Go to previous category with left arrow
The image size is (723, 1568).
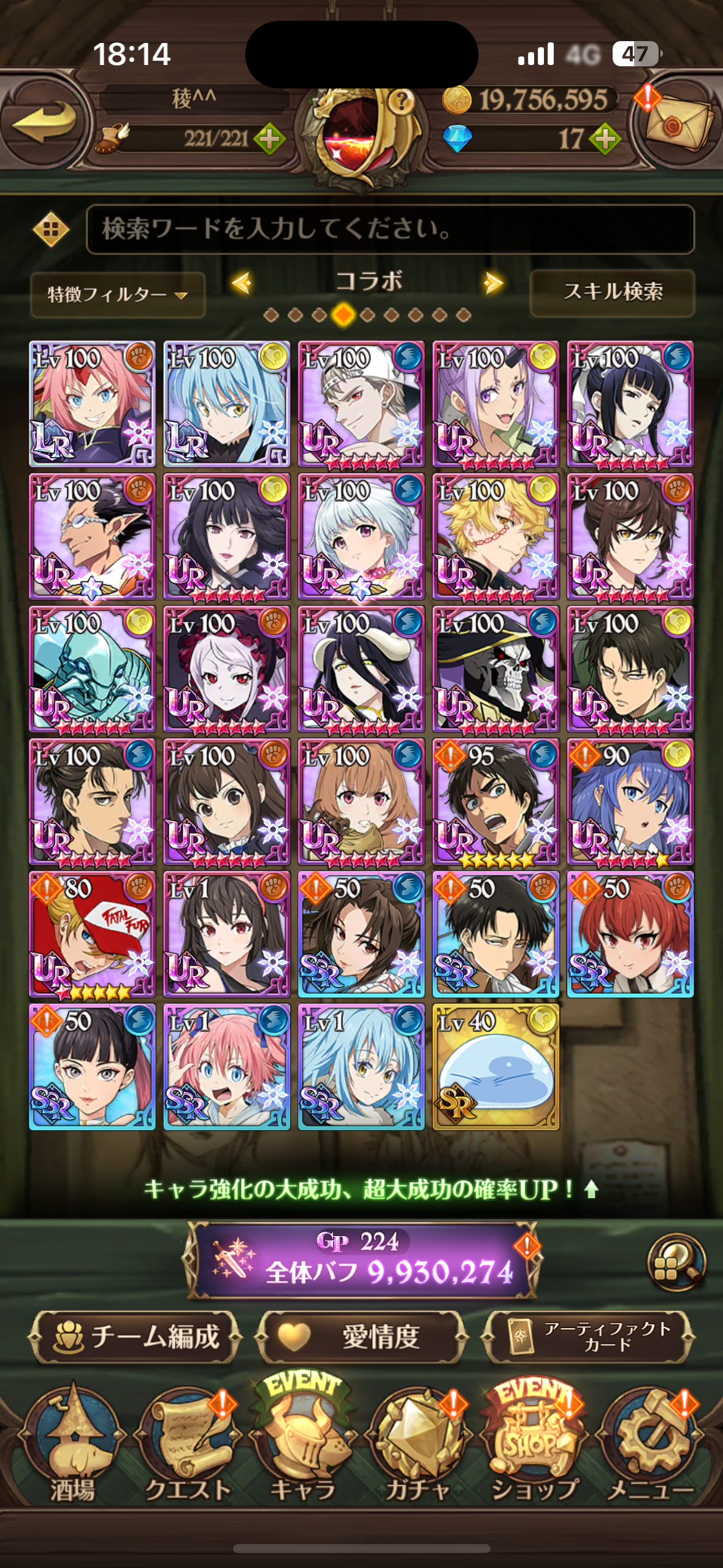pos(242,283)
